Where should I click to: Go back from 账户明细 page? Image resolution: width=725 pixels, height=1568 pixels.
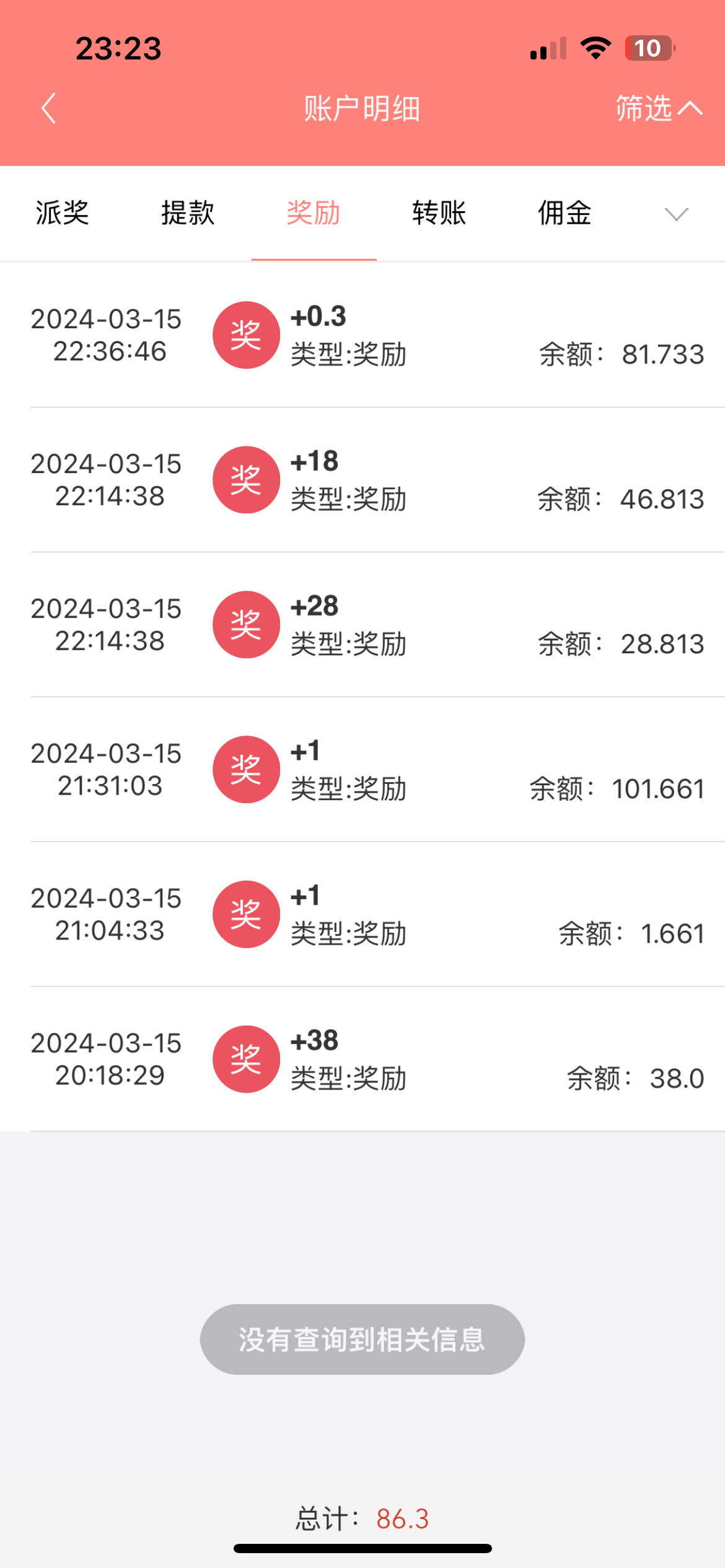pos(49,109)
